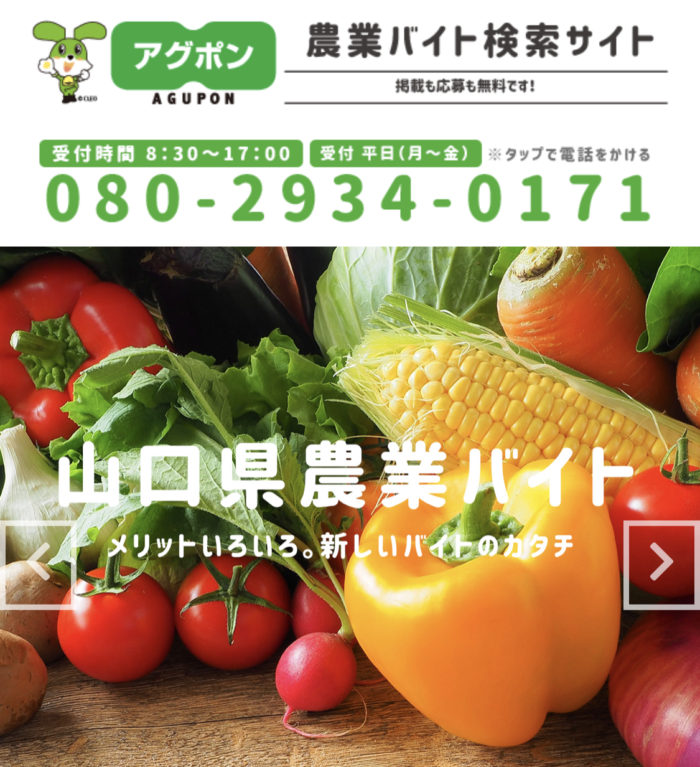Viewport: 700px width, 767px height.
Task: Open the Agupon logo home link
Action: click(x=154, y=62)
